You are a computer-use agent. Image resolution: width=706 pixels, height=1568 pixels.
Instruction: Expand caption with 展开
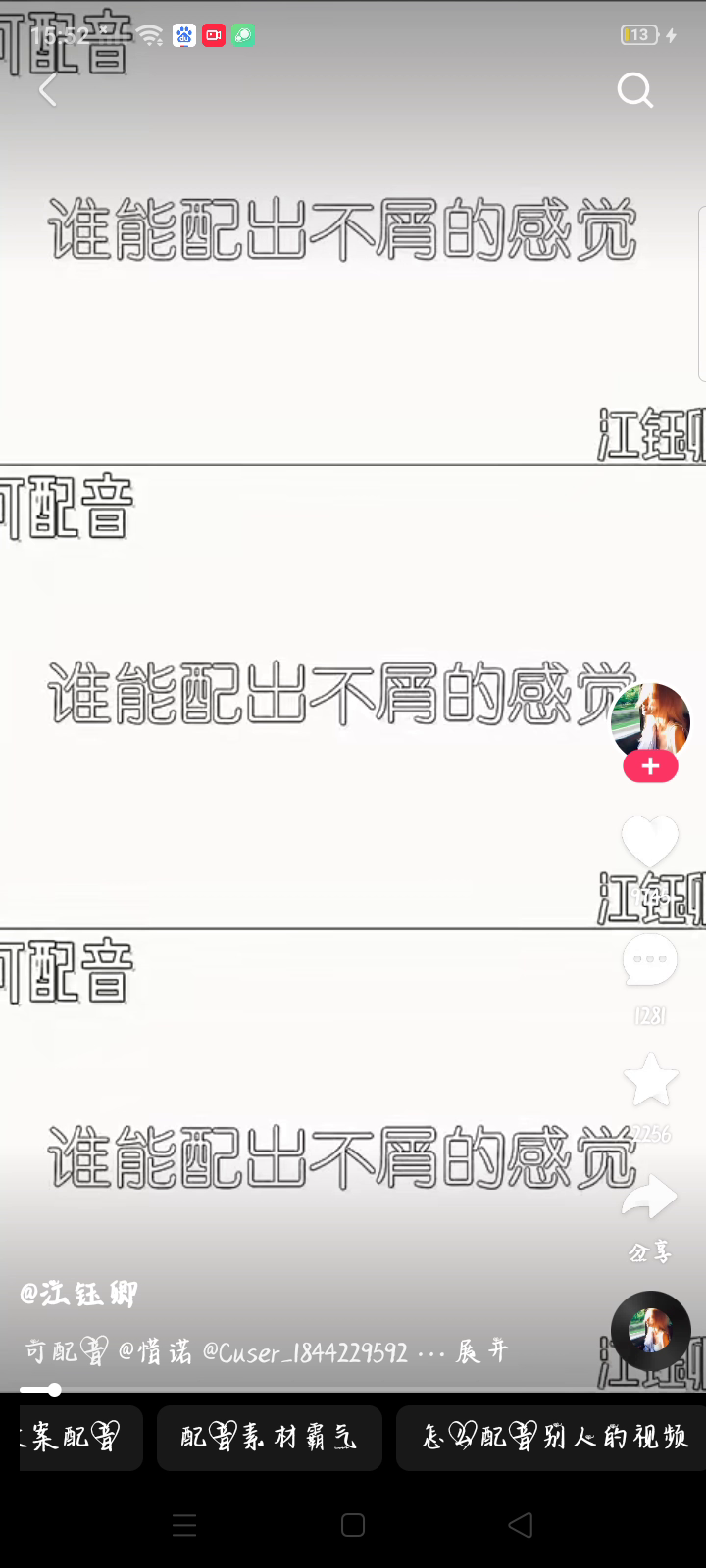[x=482, y=1351]
